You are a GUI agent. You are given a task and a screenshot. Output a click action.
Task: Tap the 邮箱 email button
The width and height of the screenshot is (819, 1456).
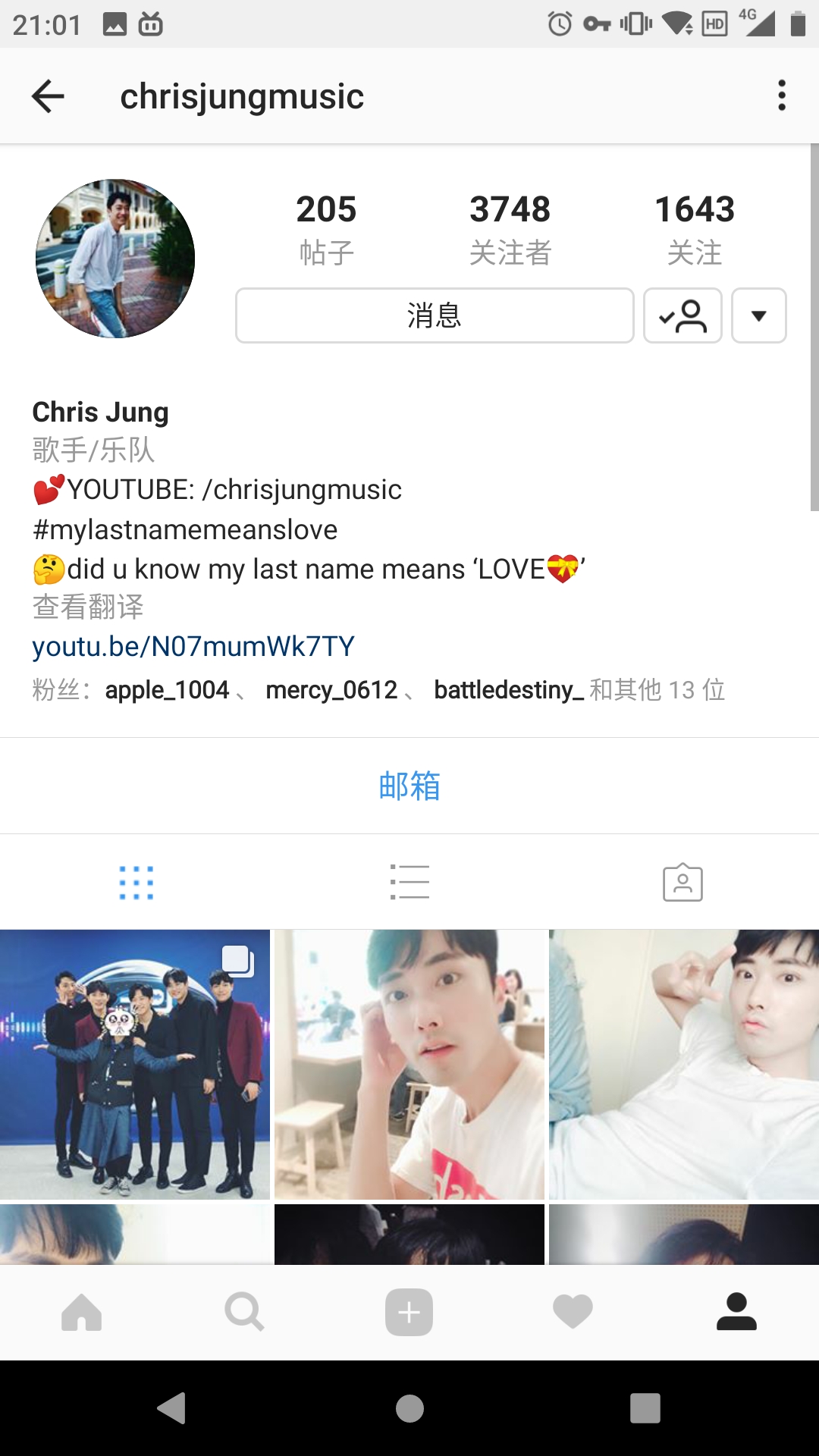pos(409,786)
